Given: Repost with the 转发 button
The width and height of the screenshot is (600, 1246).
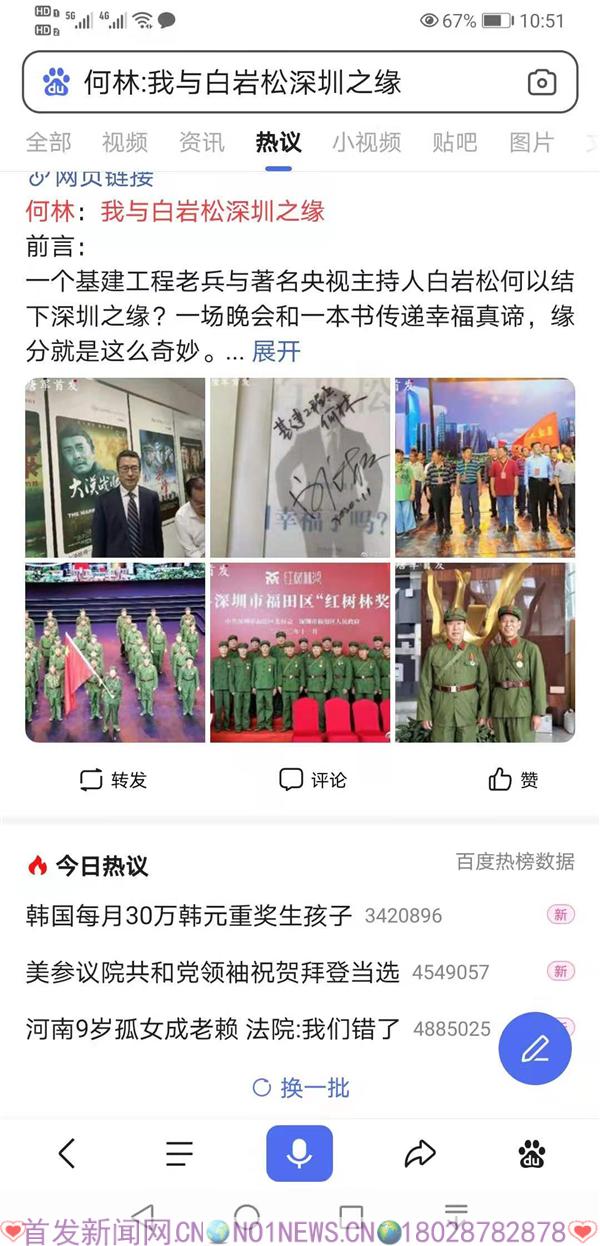Looking at the screenshot, I should (x=114, y=780).
